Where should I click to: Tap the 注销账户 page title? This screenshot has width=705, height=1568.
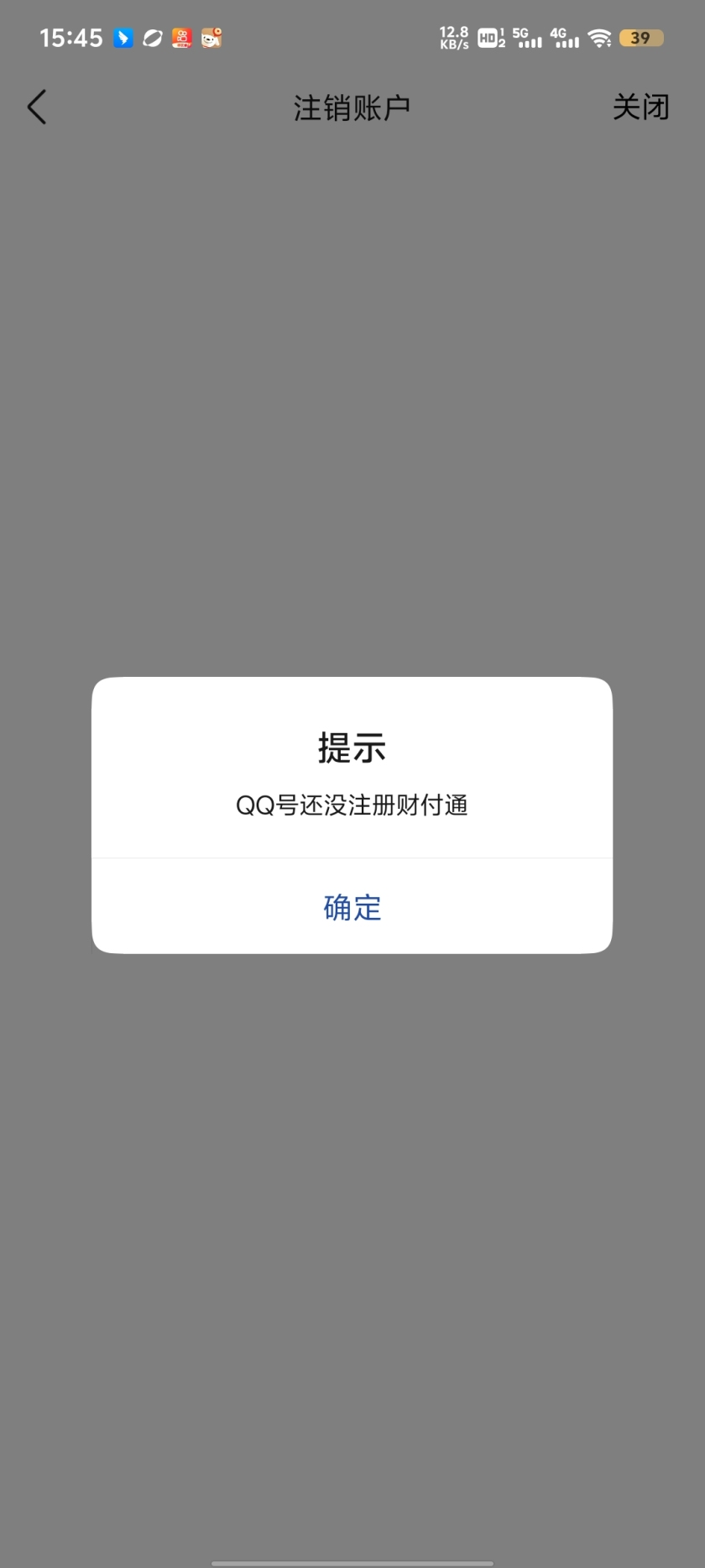(x=352, y=108)
